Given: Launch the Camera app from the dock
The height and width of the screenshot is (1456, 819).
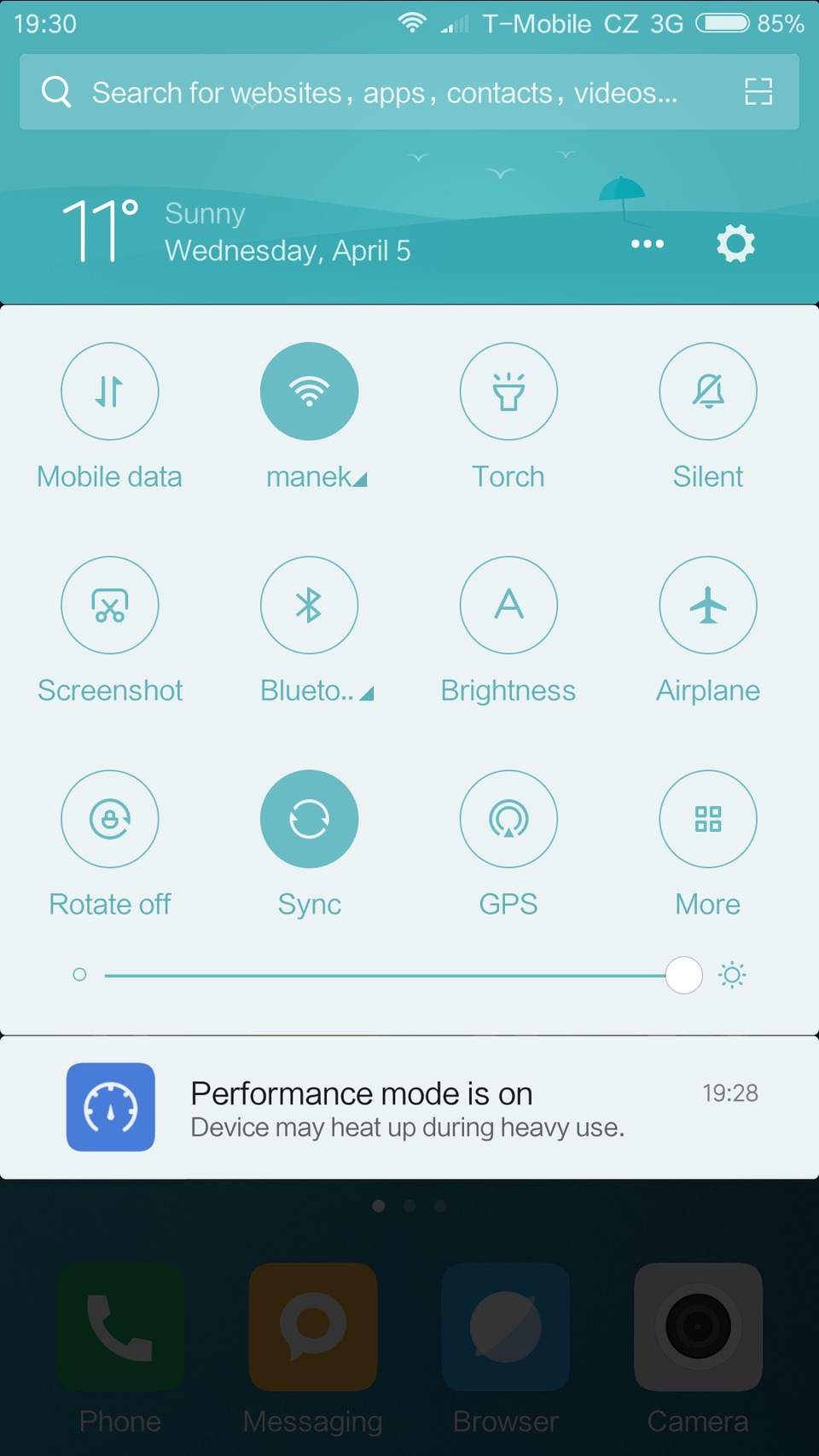Looking at the screenshot, I should (x=697, y=1328).
